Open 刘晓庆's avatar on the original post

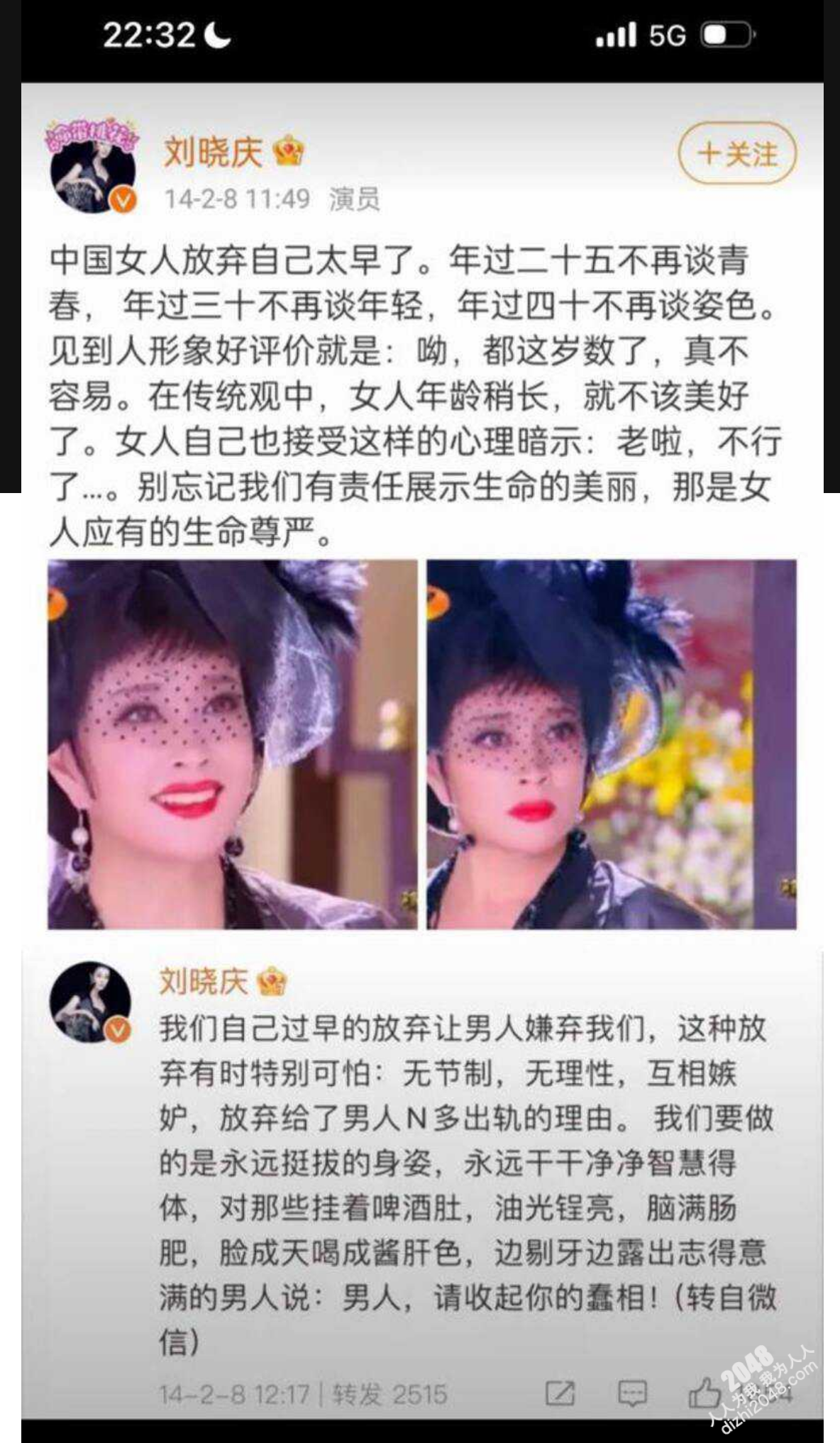tap(93, 169)
